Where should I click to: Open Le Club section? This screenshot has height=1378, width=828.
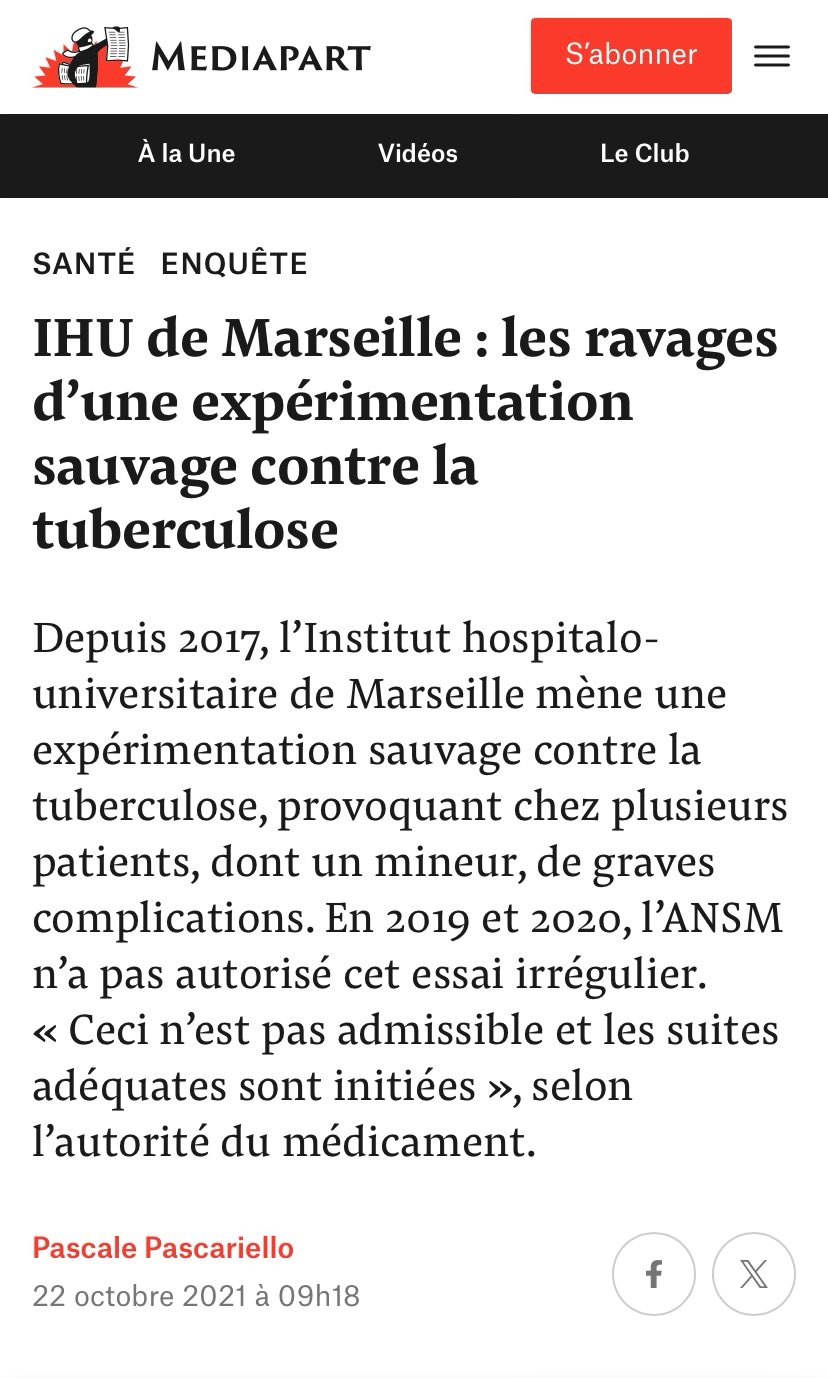tap(644, 154)
